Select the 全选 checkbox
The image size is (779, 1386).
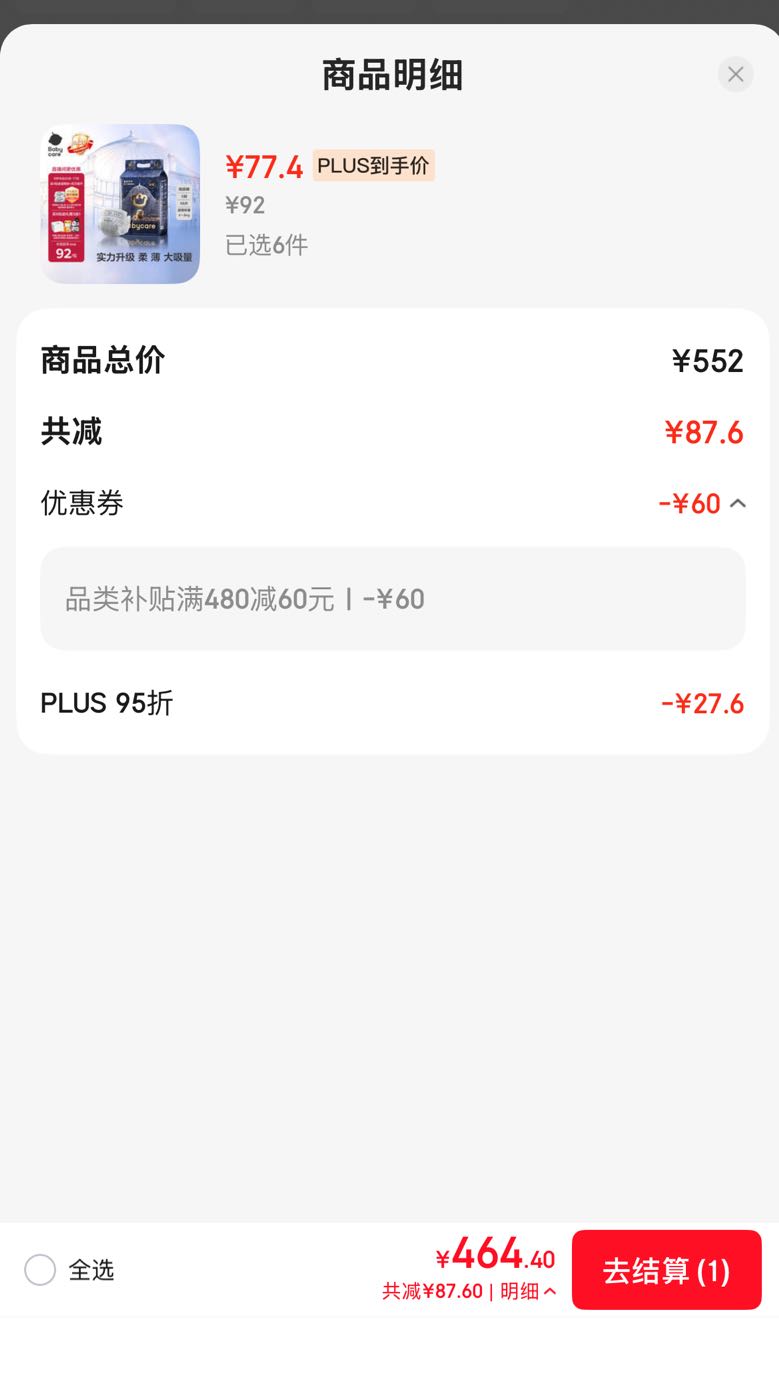[40, 1270]
